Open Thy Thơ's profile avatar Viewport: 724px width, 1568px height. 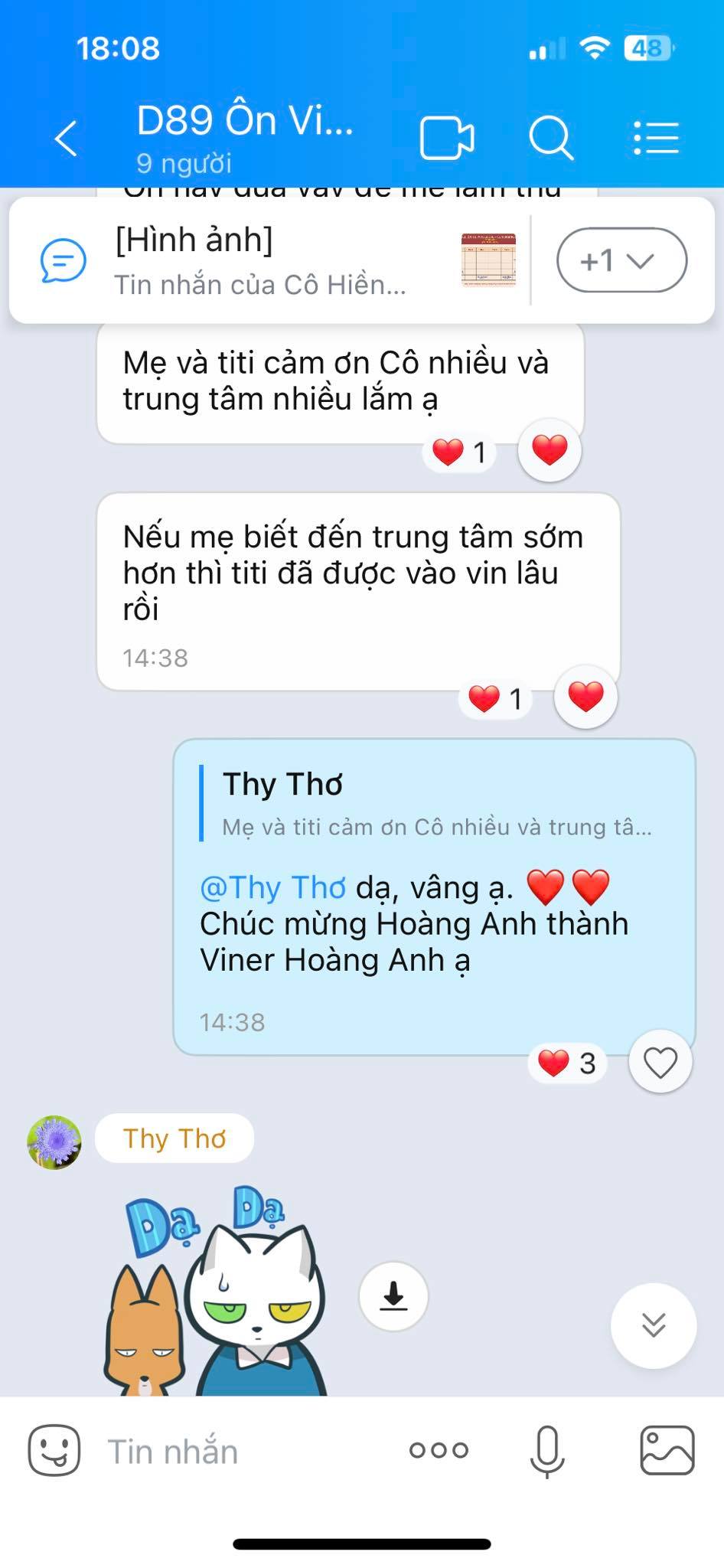coord(54,1142)
